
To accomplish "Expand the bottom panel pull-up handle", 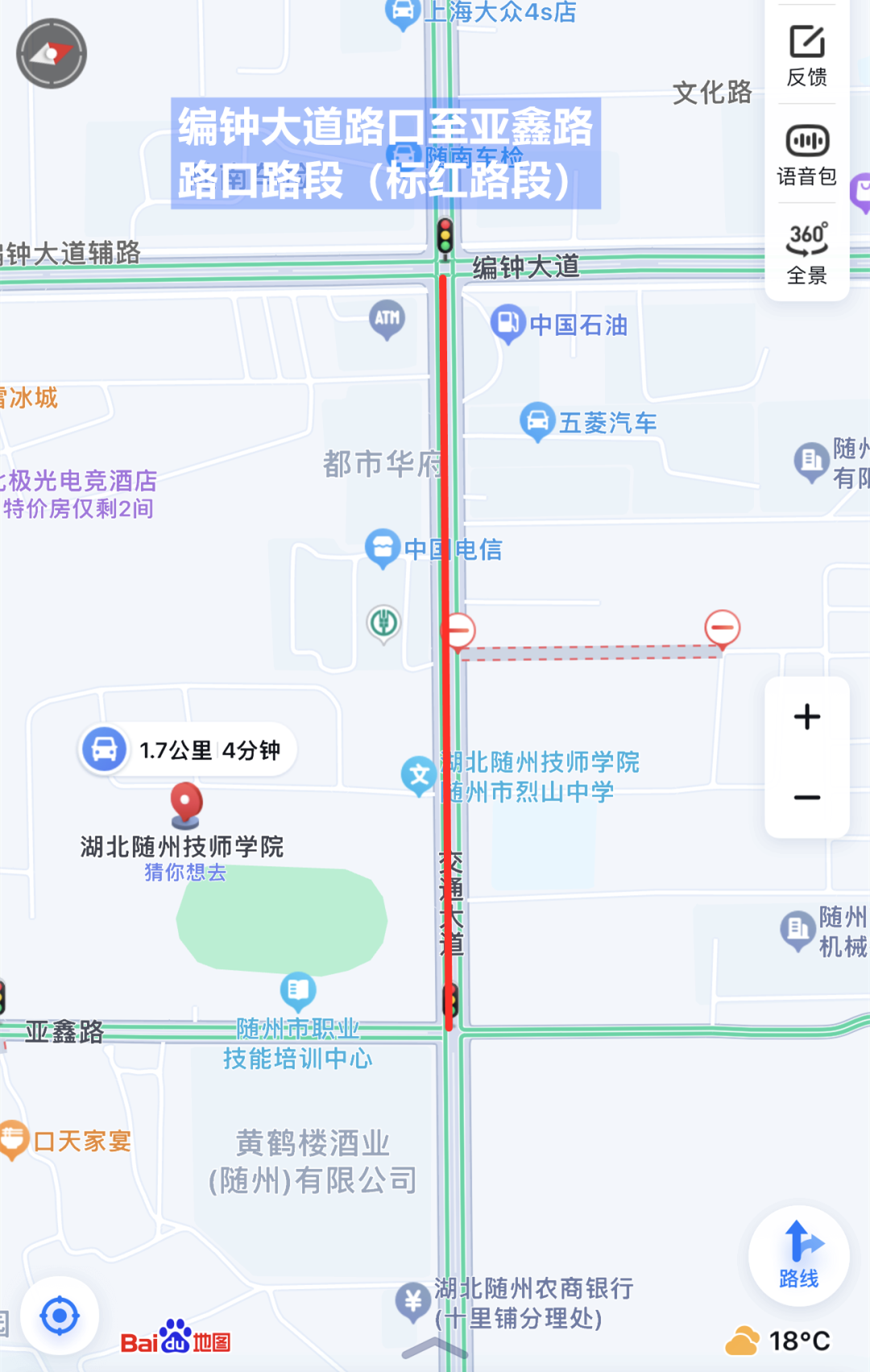I will coord(435,1348).
